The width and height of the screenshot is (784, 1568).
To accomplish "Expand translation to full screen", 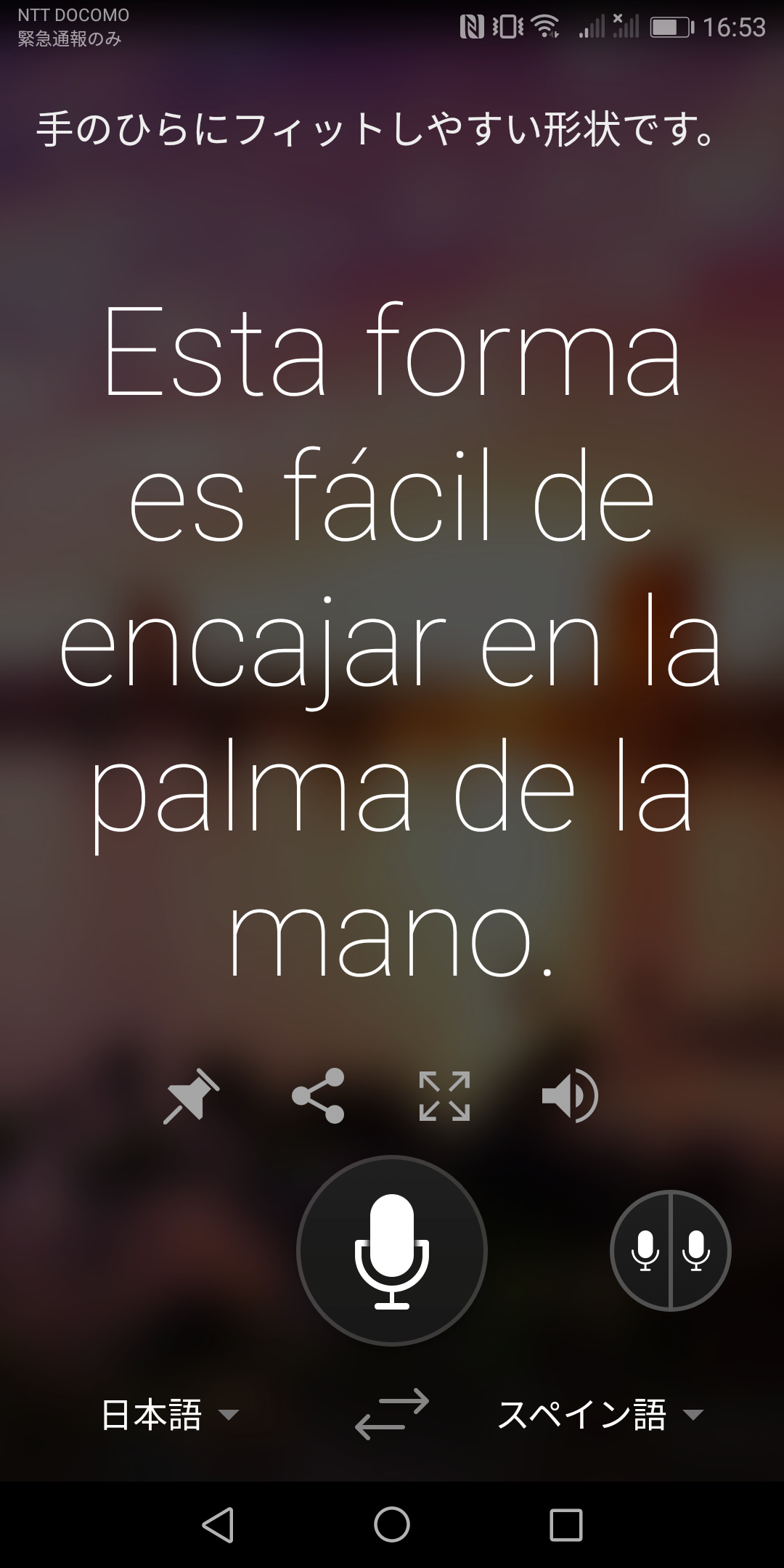I will 444,1096.
